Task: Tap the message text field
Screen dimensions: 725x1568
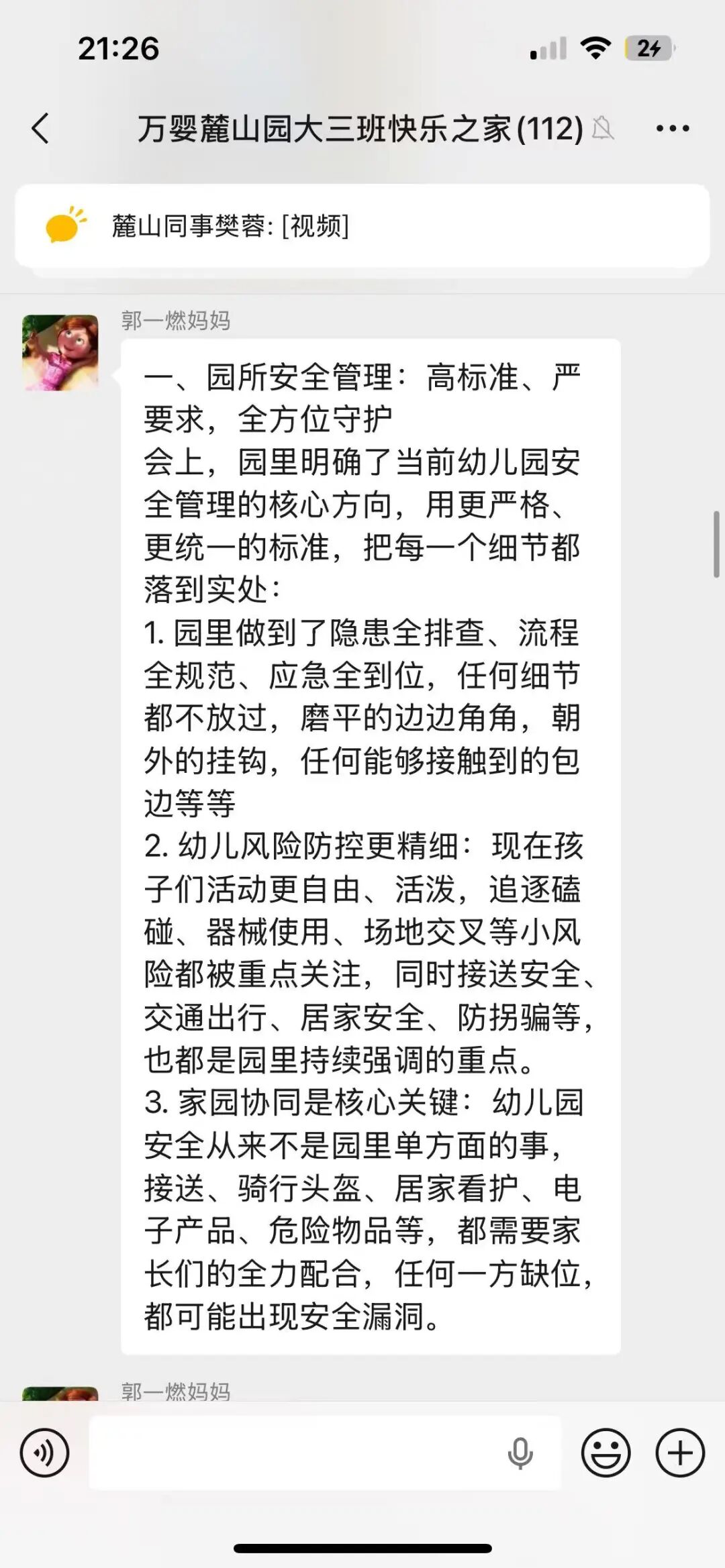Action: (x=295, y=1453)
